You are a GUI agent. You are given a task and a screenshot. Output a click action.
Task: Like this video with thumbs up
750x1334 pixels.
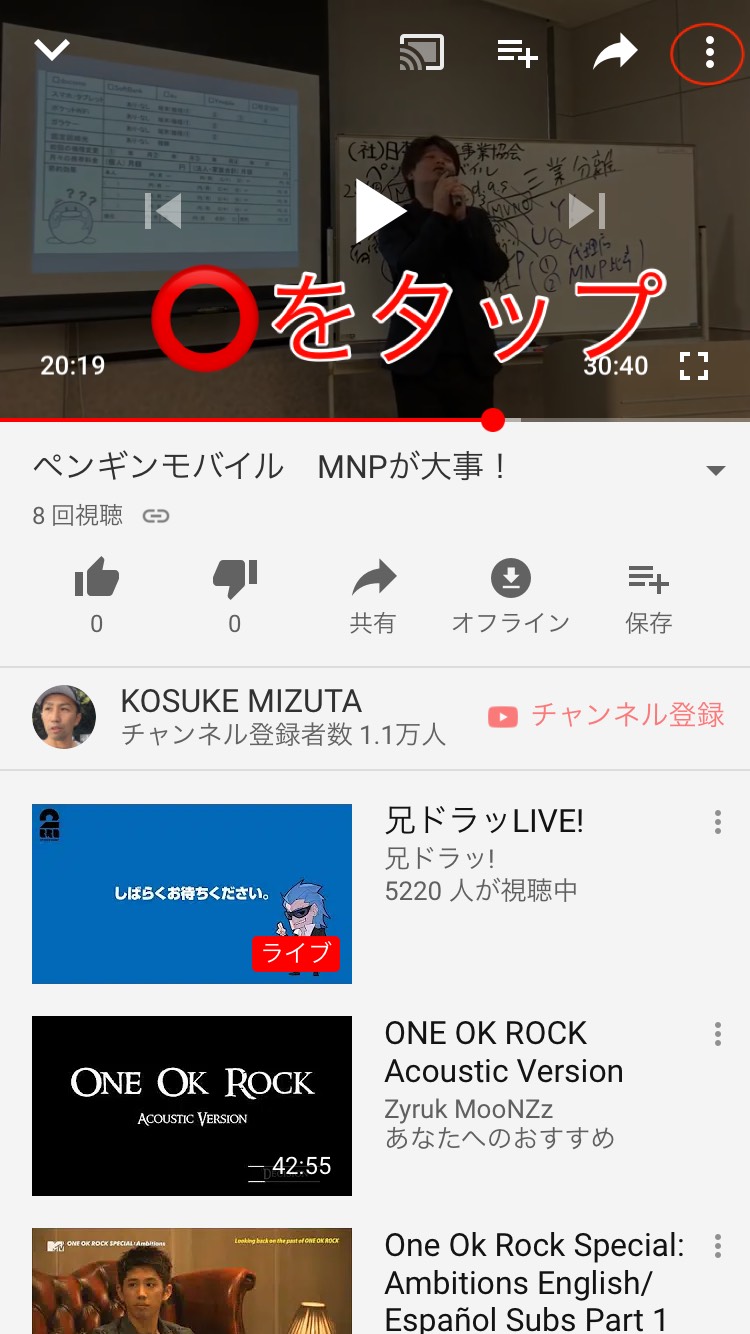(96, 580)
